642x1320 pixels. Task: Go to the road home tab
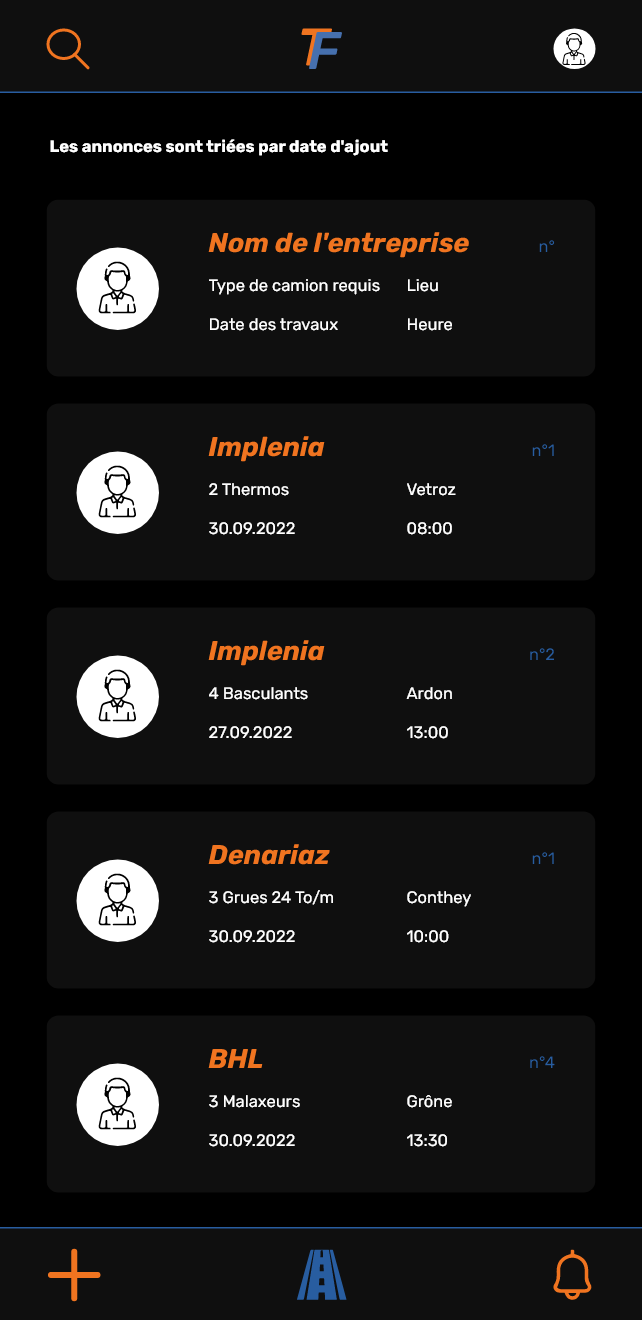click(321, 1275)
